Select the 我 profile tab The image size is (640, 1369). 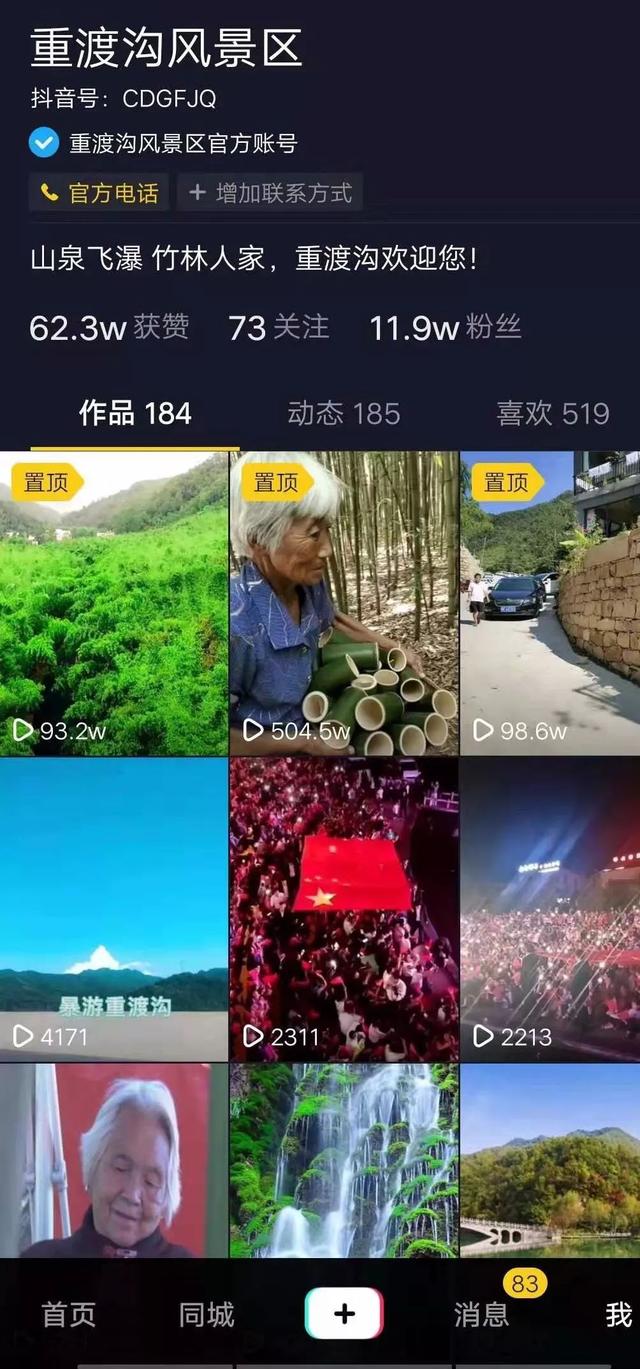(618, 1314)
